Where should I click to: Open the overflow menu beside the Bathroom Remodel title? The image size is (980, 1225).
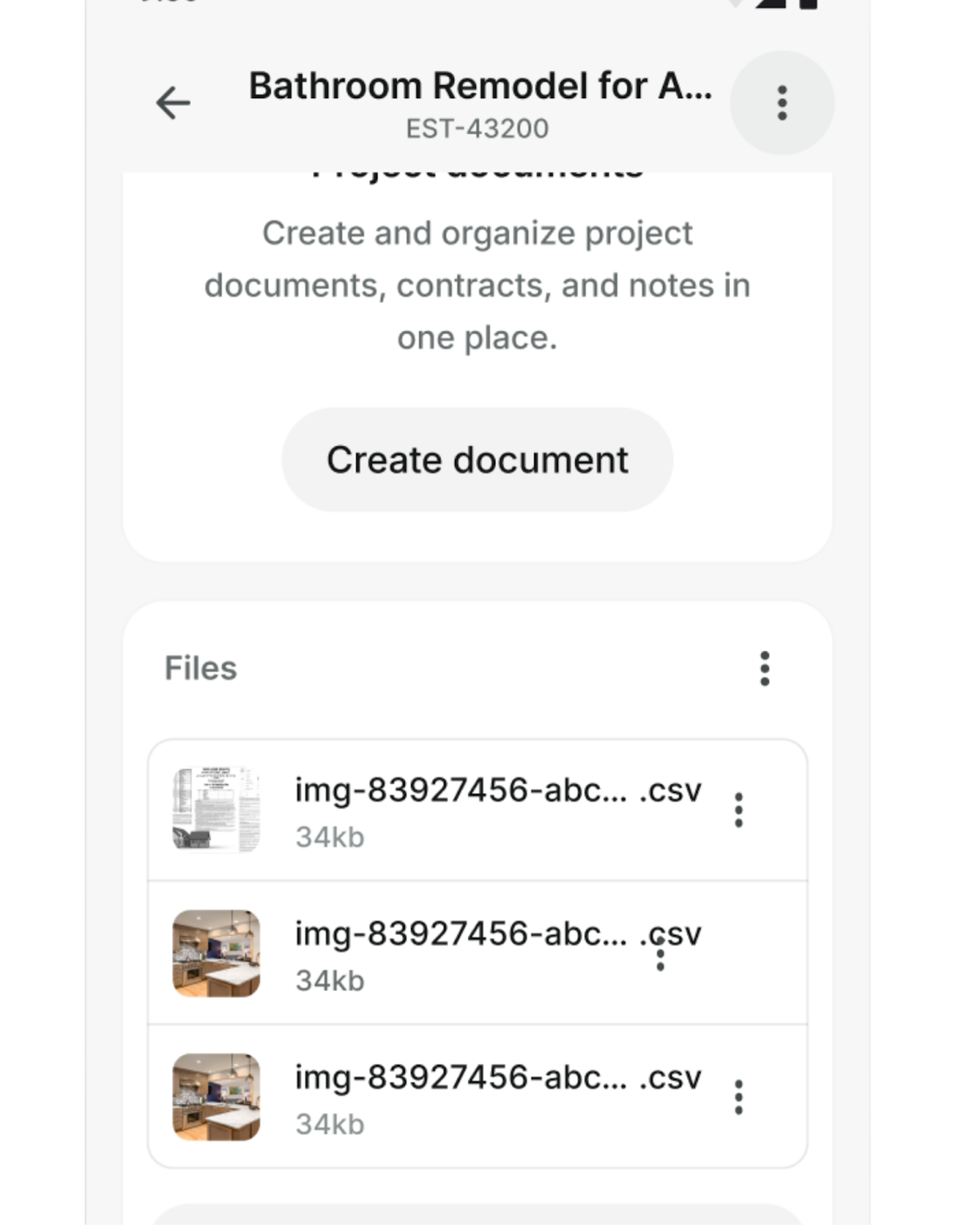(782, 104)
